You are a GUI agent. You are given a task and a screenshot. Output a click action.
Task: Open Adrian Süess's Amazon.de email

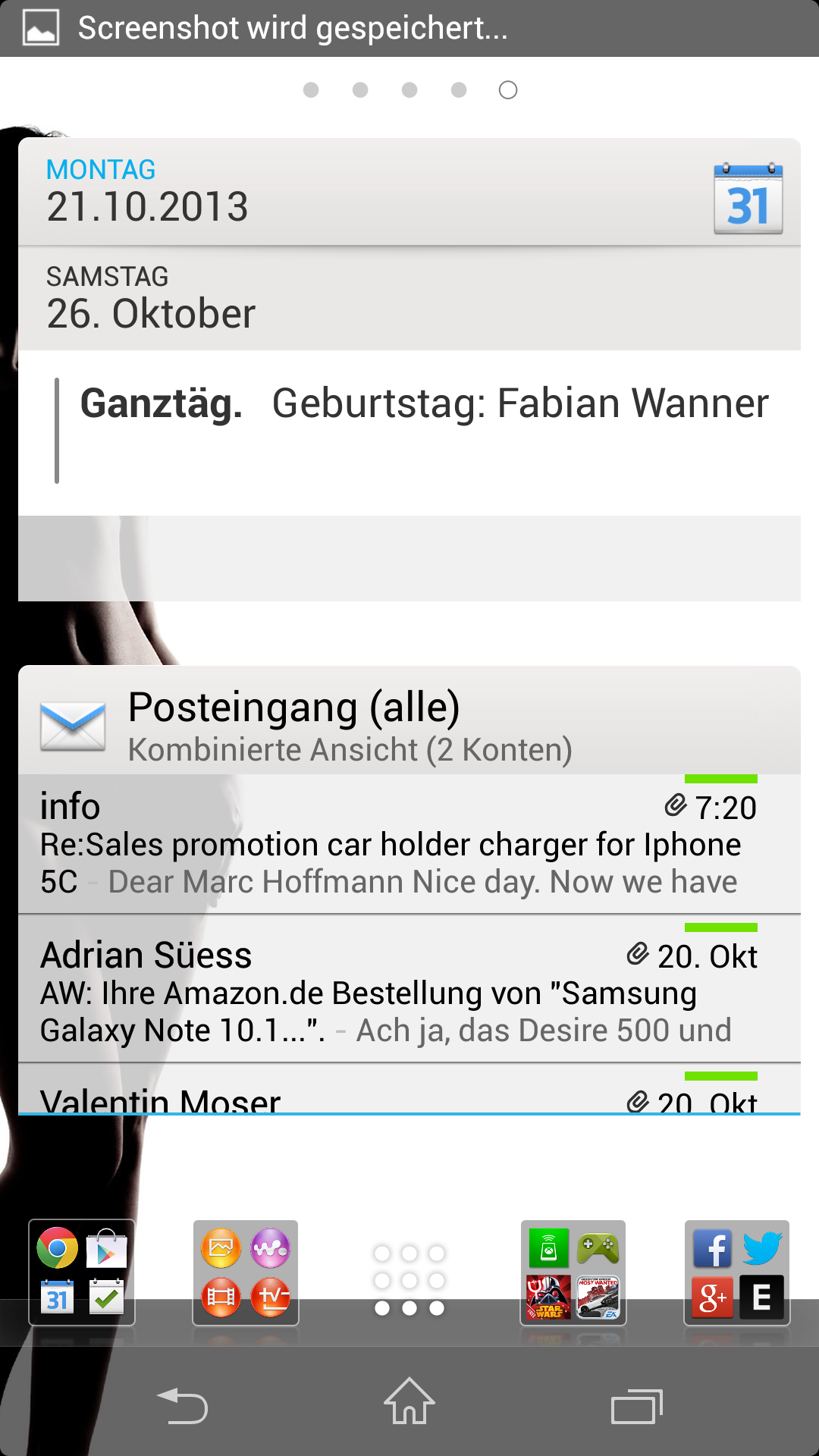click(409, 990)
